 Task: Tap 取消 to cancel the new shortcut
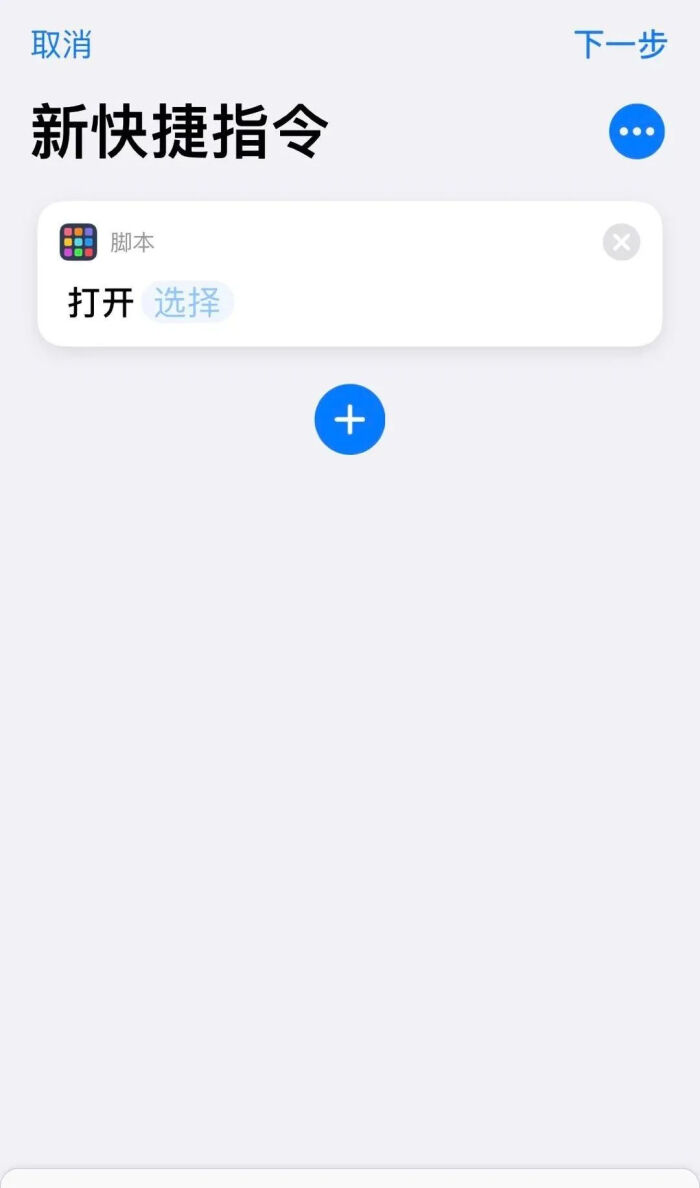click(x=61, y=45)
